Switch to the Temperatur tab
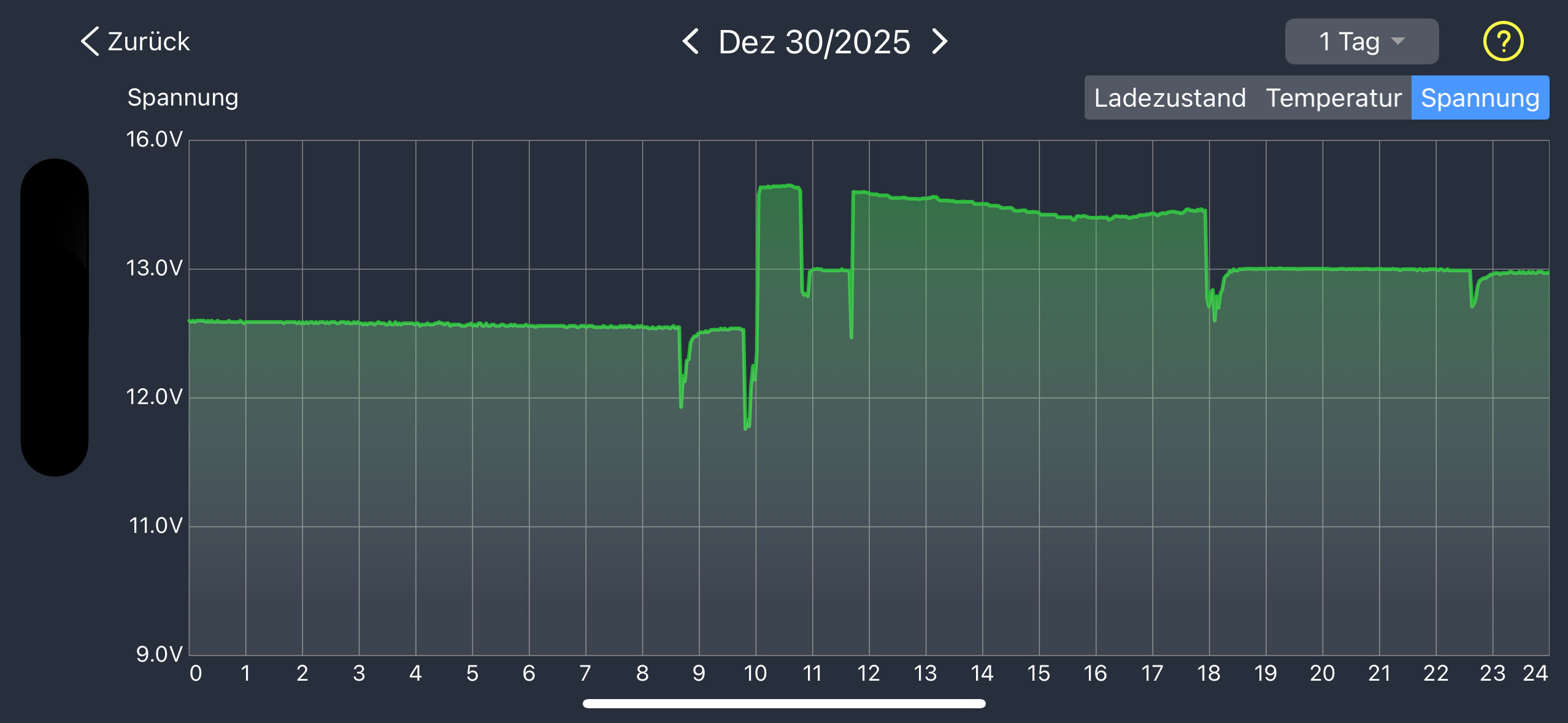 1333,98
